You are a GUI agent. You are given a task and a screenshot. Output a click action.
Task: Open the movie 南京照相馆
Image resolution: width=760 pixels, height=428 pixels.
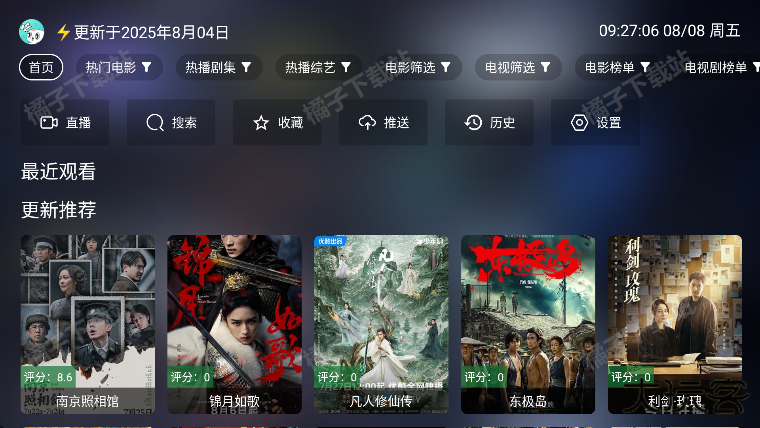(88, 324)
